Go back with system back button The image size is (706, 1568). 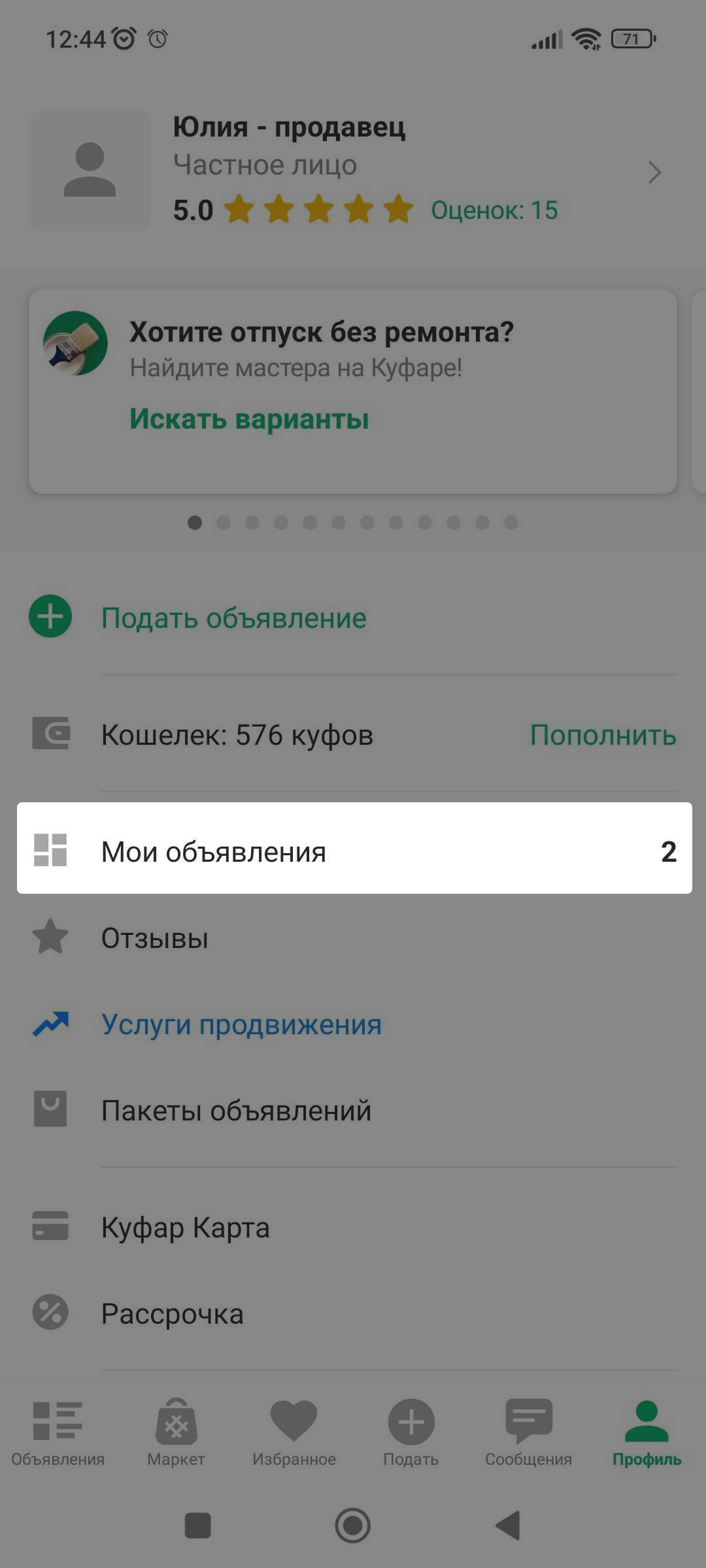(507, 1526)
